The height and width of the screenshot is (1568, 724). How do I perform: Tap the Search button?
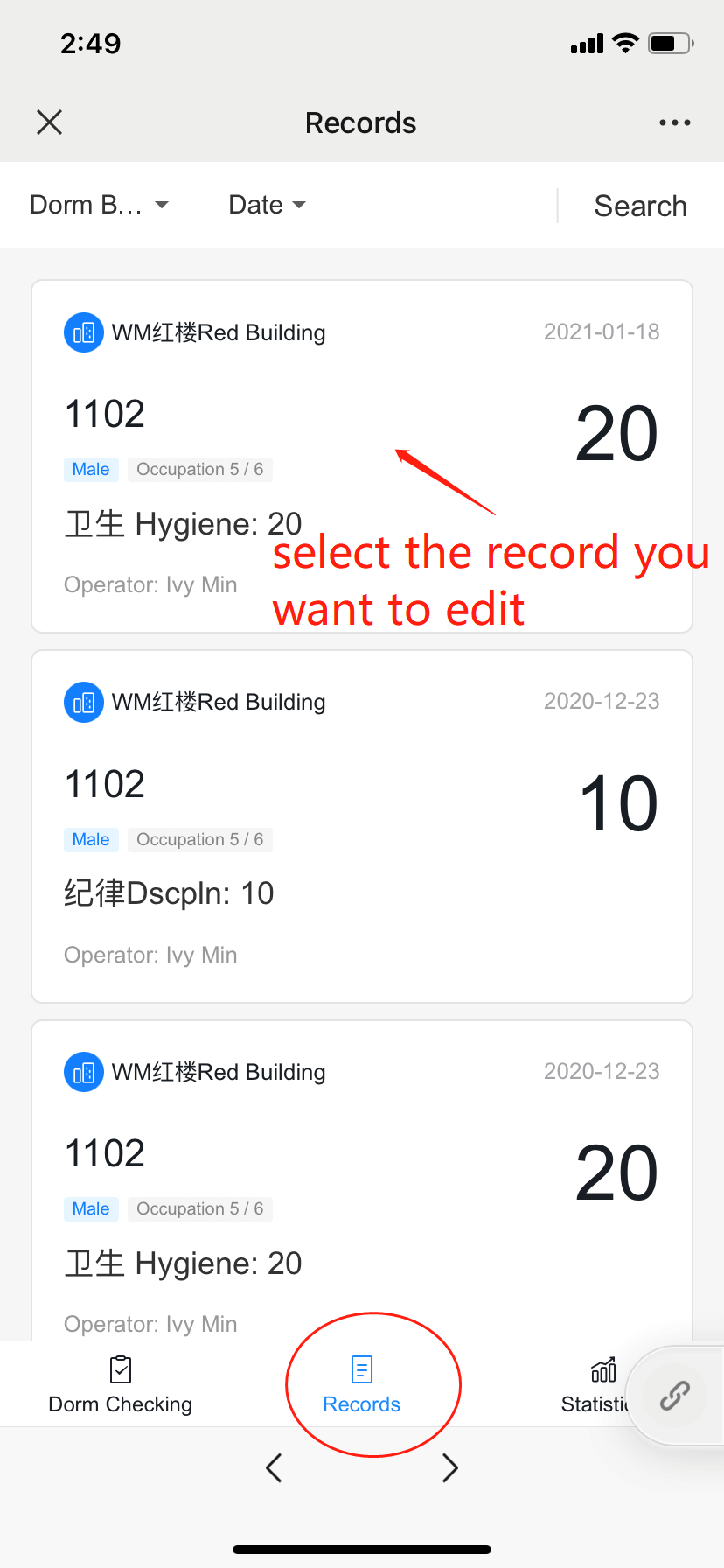(x=640, y=206)
